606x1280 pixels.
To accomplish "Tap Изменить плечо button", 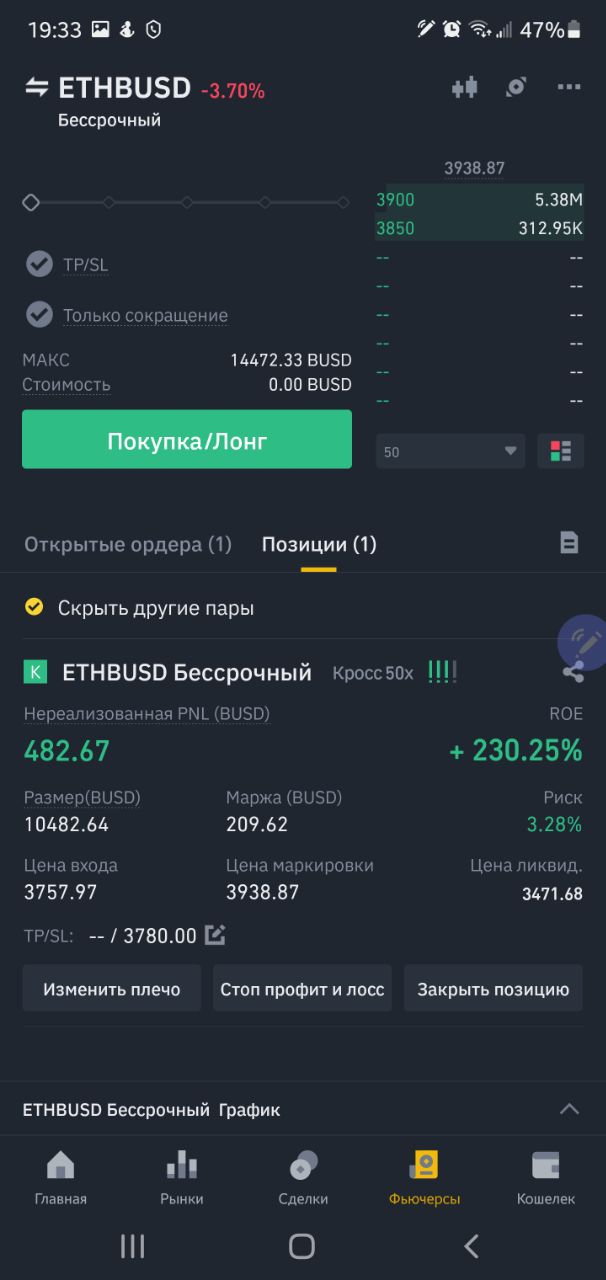I will tap(111, 989).
